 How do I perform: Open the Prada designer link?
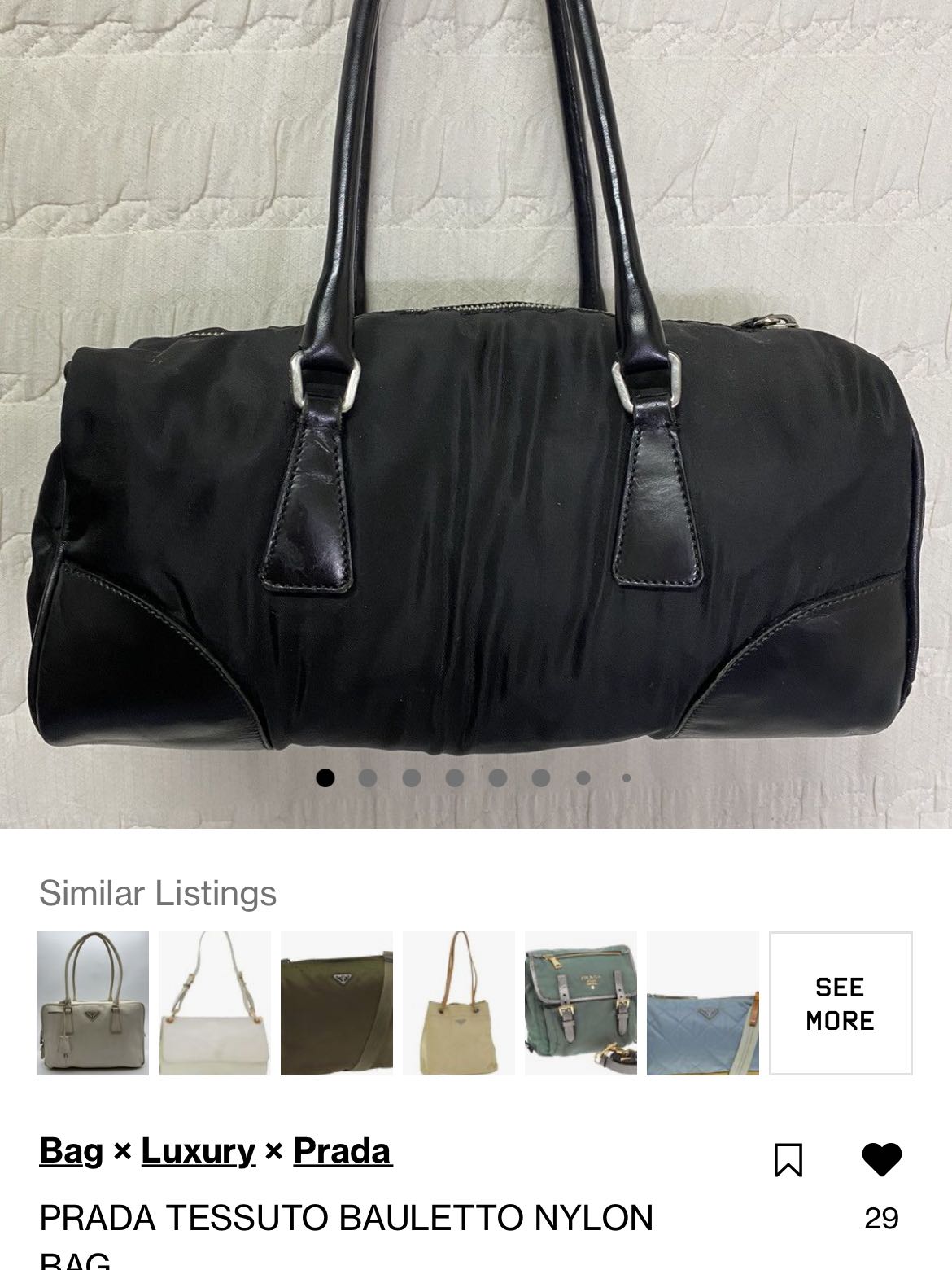[343, 1151]
